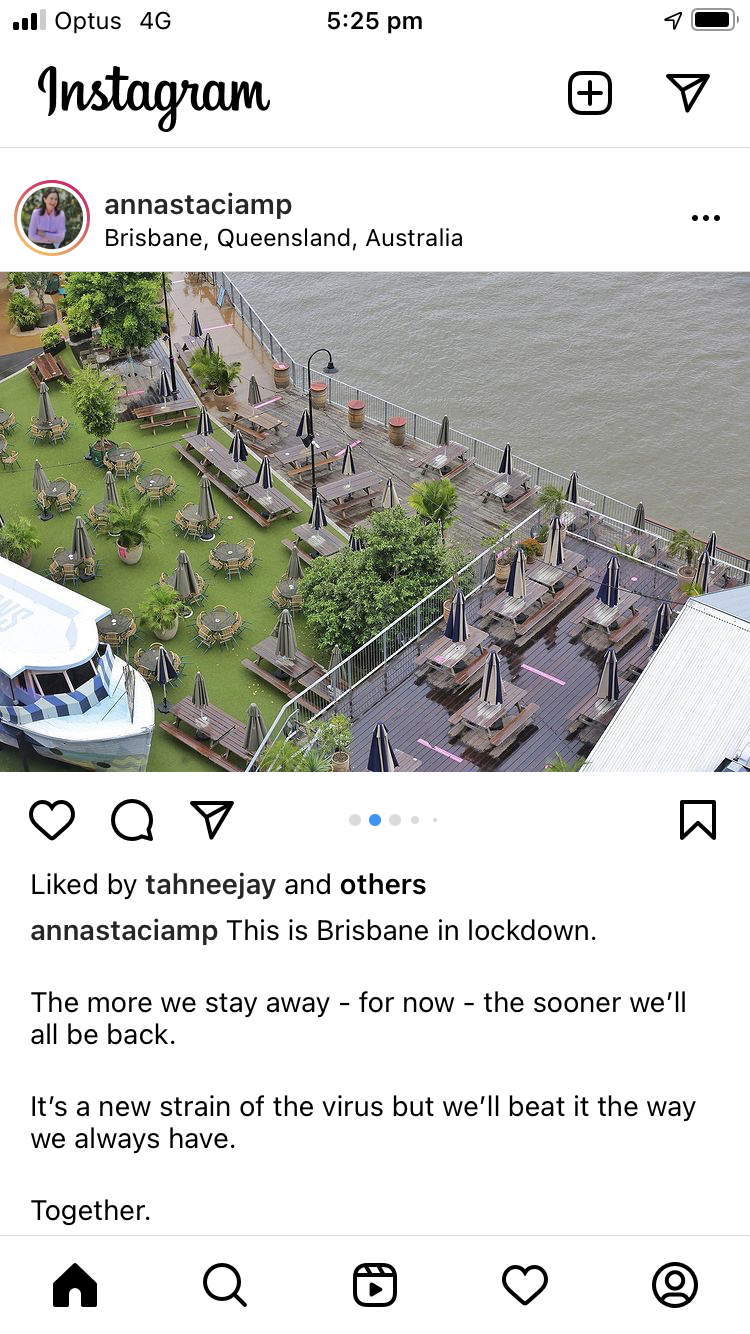
Task: Open the post's three-dot options menu
Action: point(705,219)
